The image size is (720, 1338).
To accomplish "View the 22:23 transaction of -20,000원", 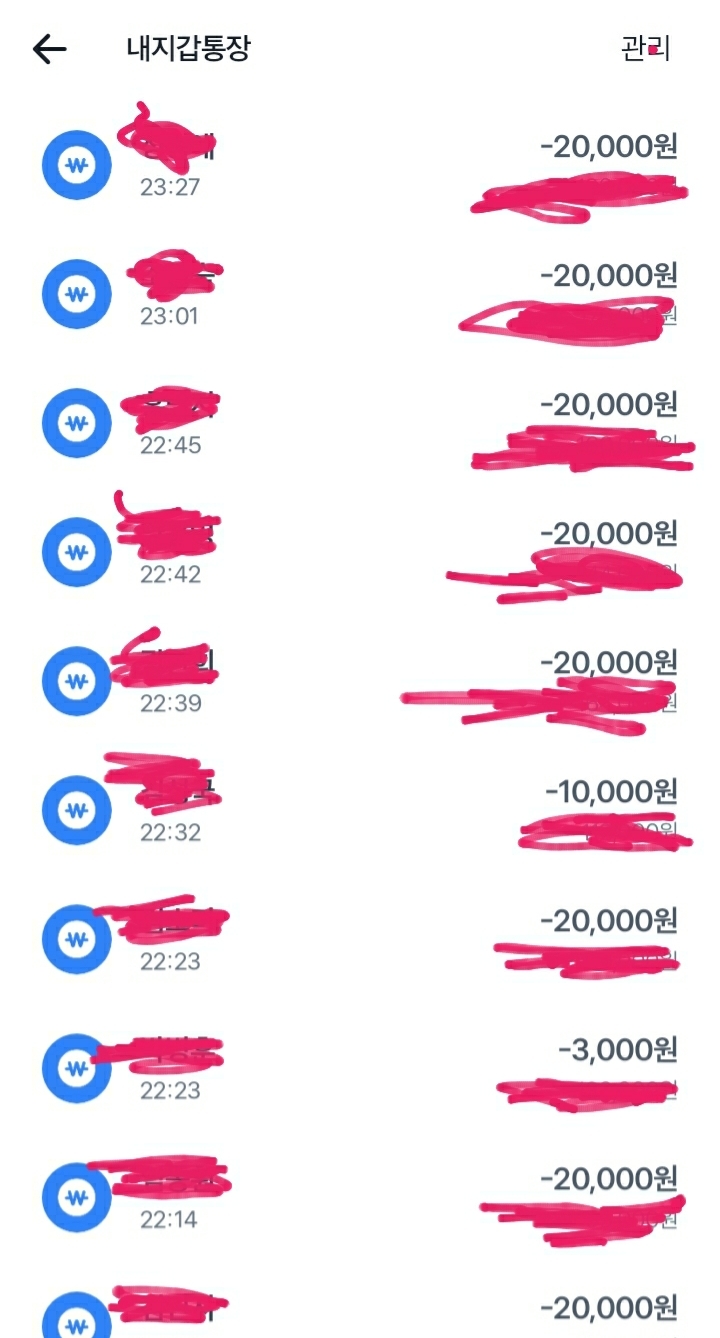I will 360,939.
